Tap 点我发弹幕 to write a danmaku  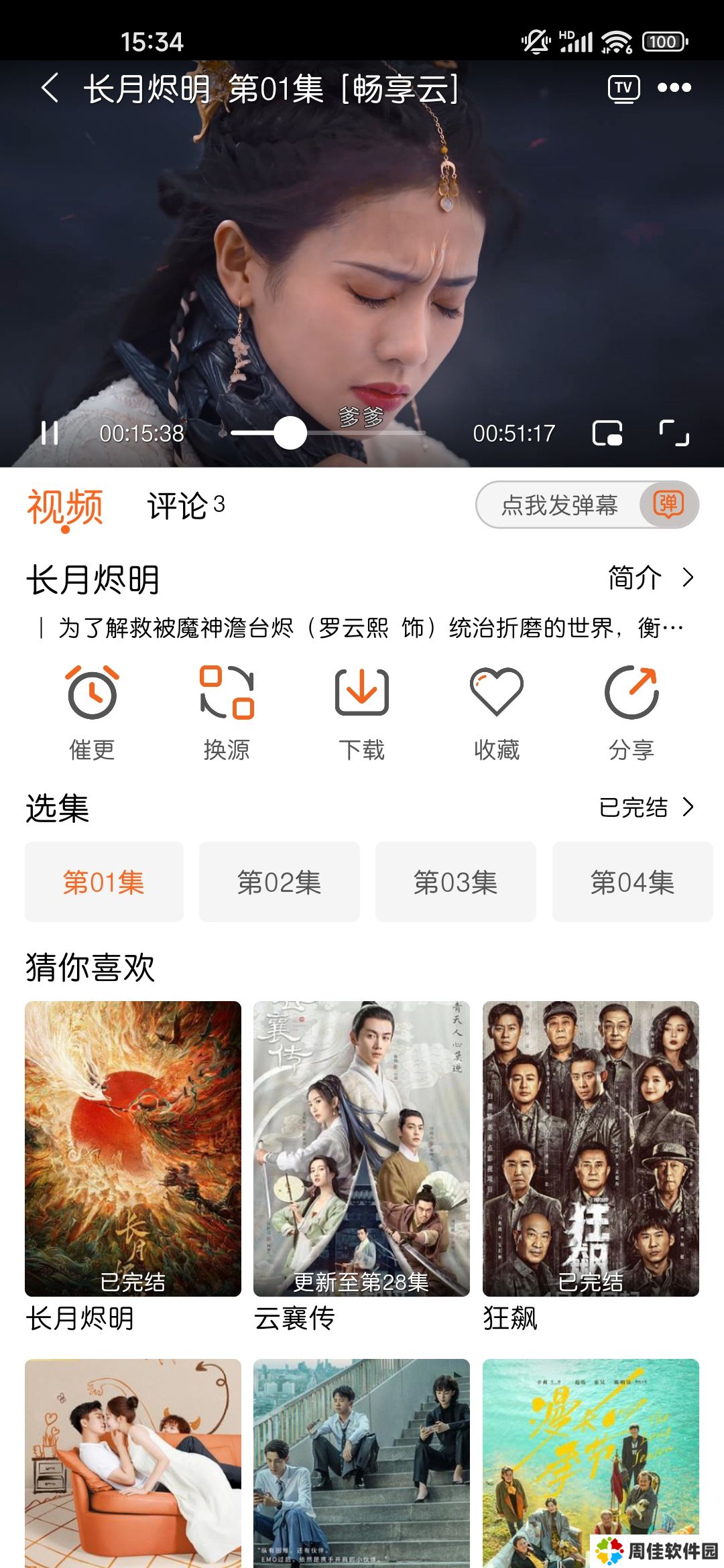coord(559,505)
